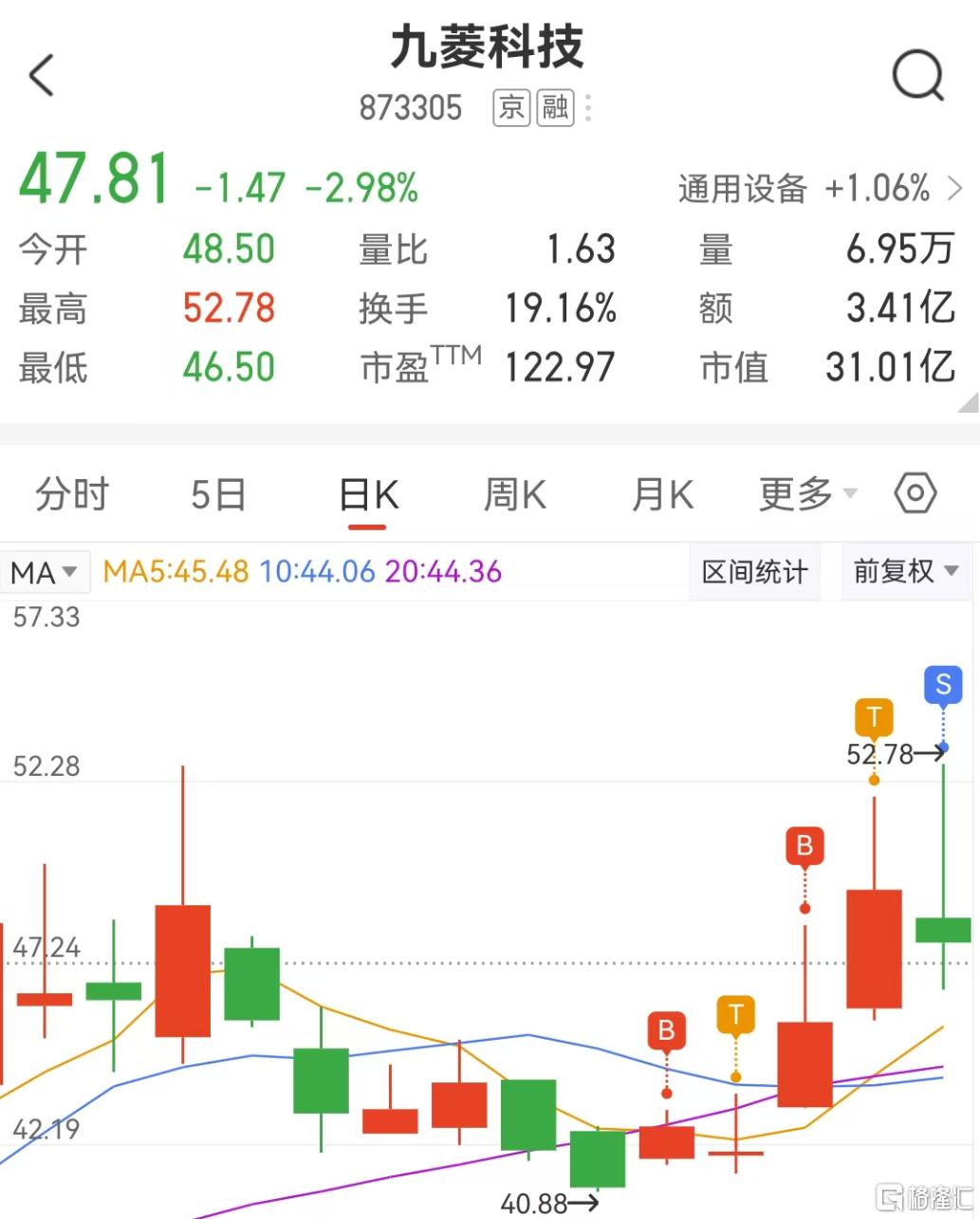Switch to the 分时 chart tab
The image size is (980, 1219).
pyautogui.click(x=72, y=494)
